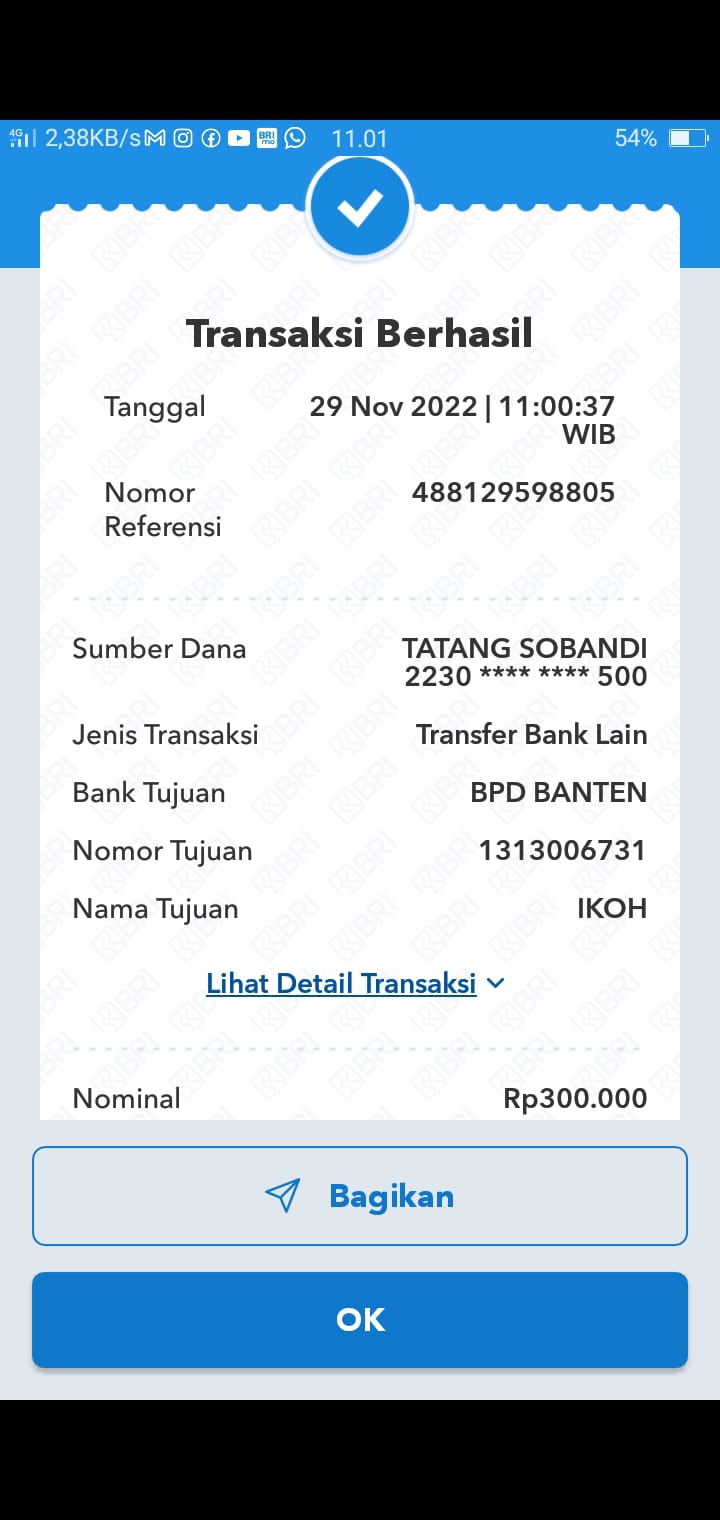Open the Lihat Detail Transaksi link
This screenshot has width=720, height=1520.
pyautogui.click(x=341, y=983)
